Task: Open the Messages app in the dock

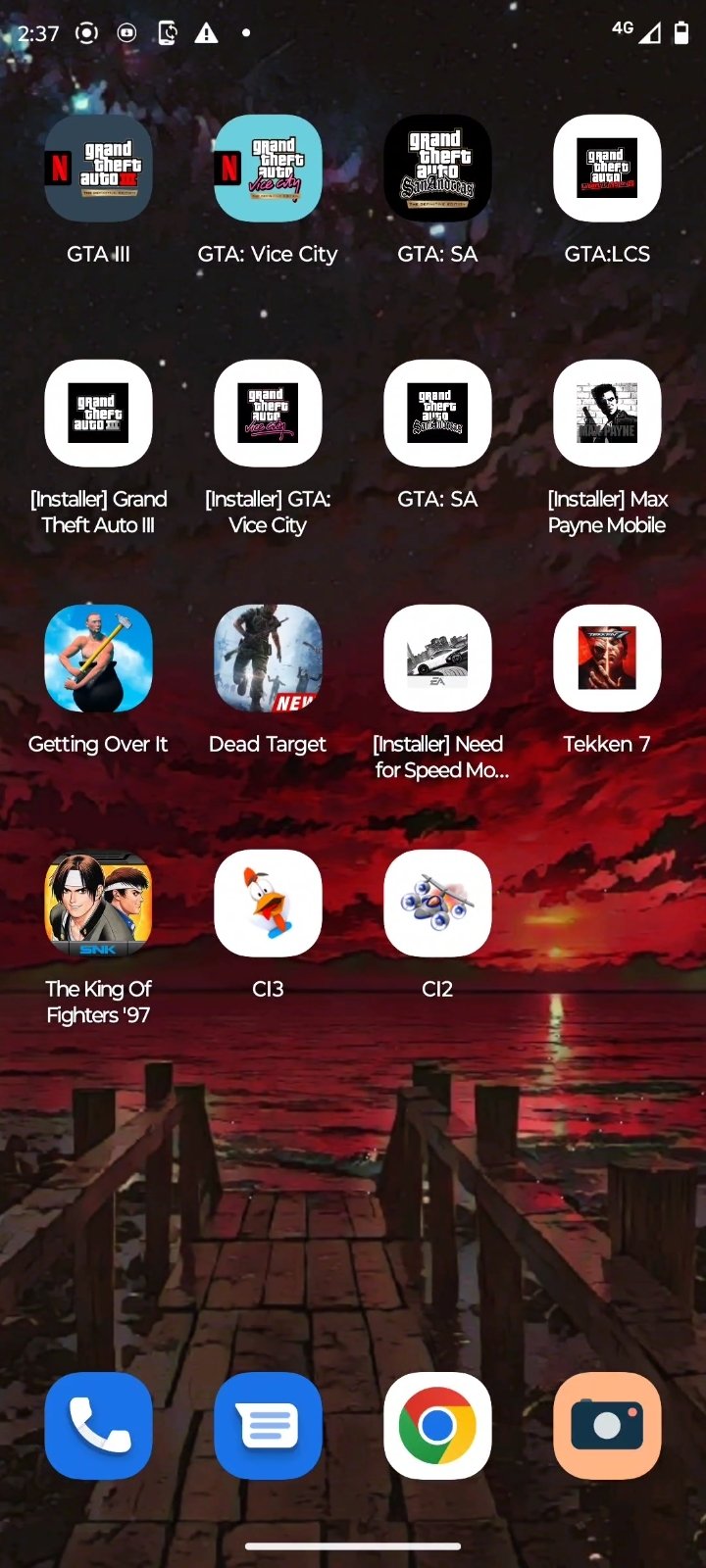Action: [268, 1426]
